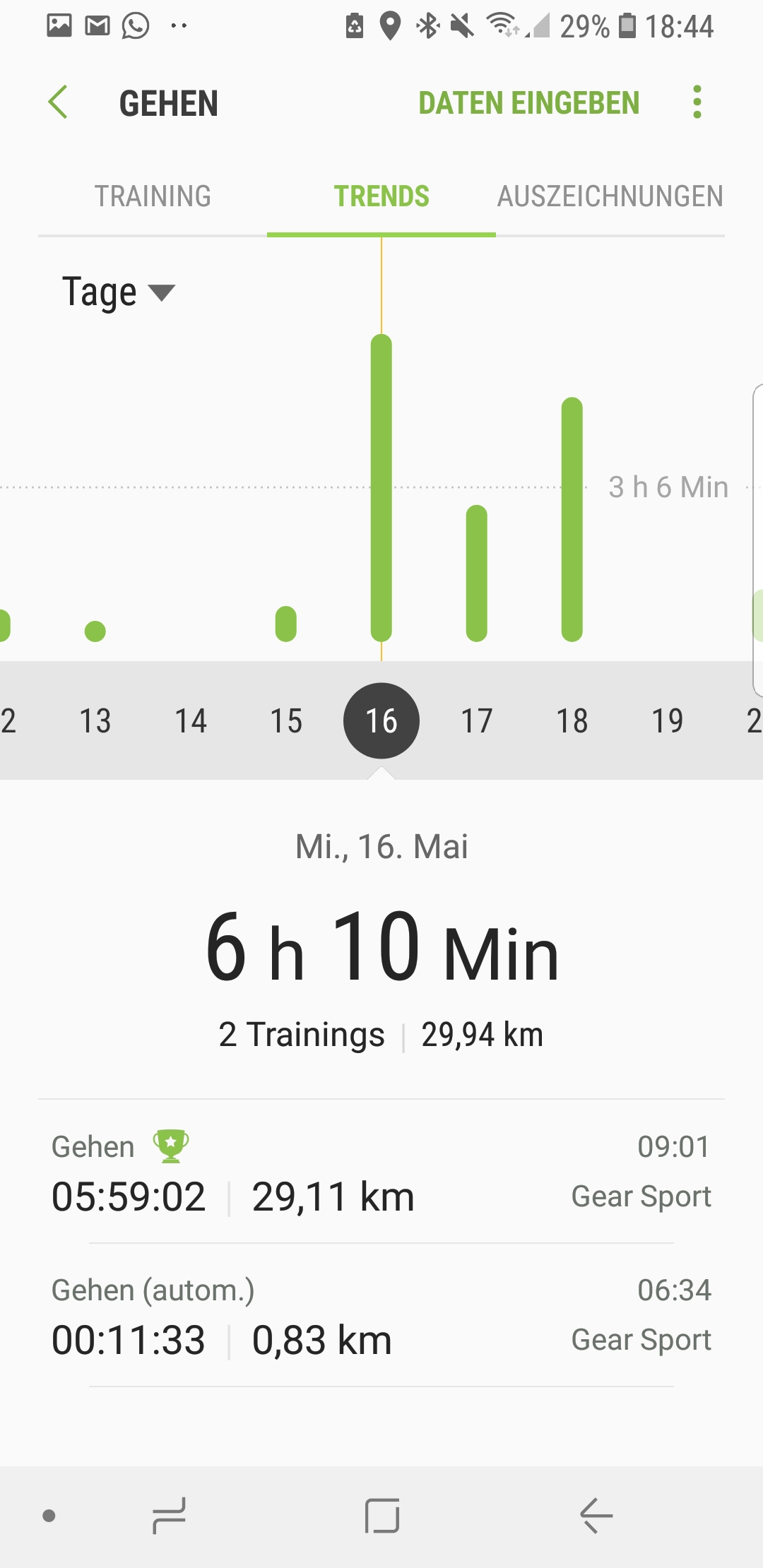
Task: Open the three-dot overflow menu
Action: pos(697,102)
